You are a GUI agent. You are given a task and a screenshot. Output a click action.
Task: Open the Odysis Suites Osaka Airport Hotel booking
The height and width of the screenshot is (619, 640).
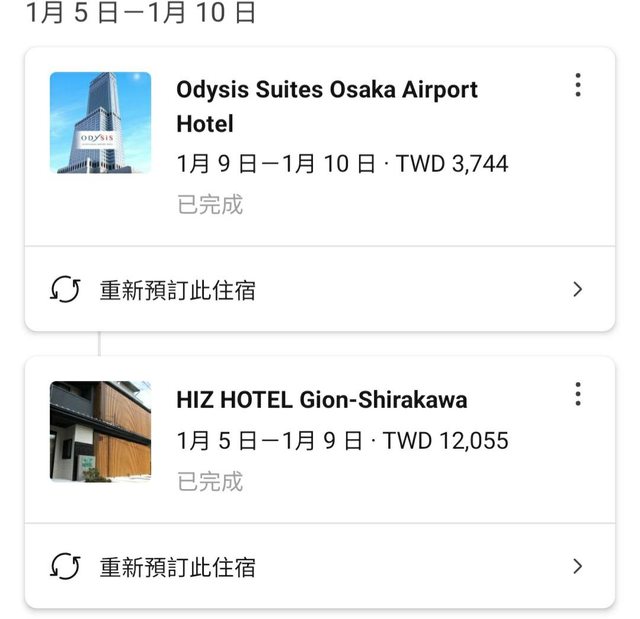[326, 106]
